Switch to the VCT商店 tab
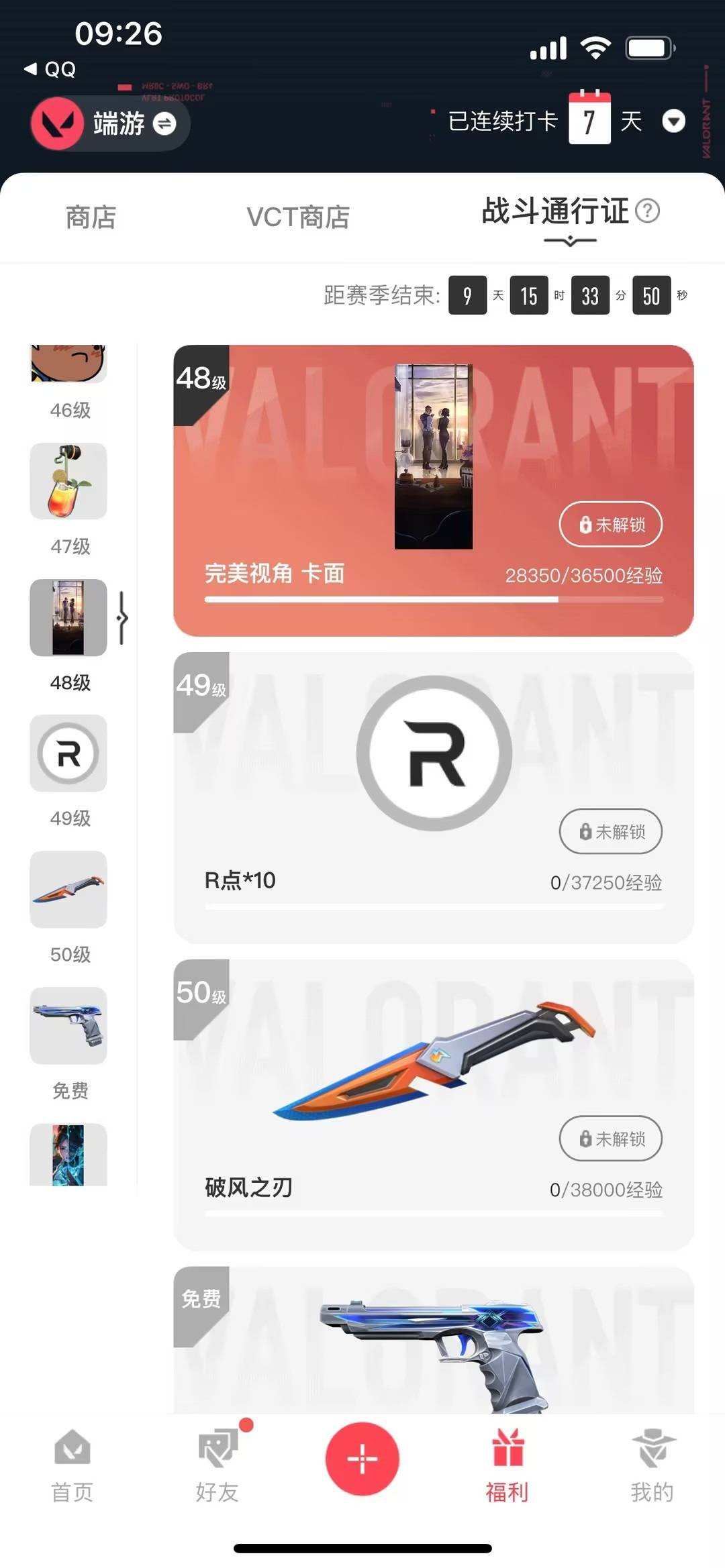725x1568 pixels. 297,216
